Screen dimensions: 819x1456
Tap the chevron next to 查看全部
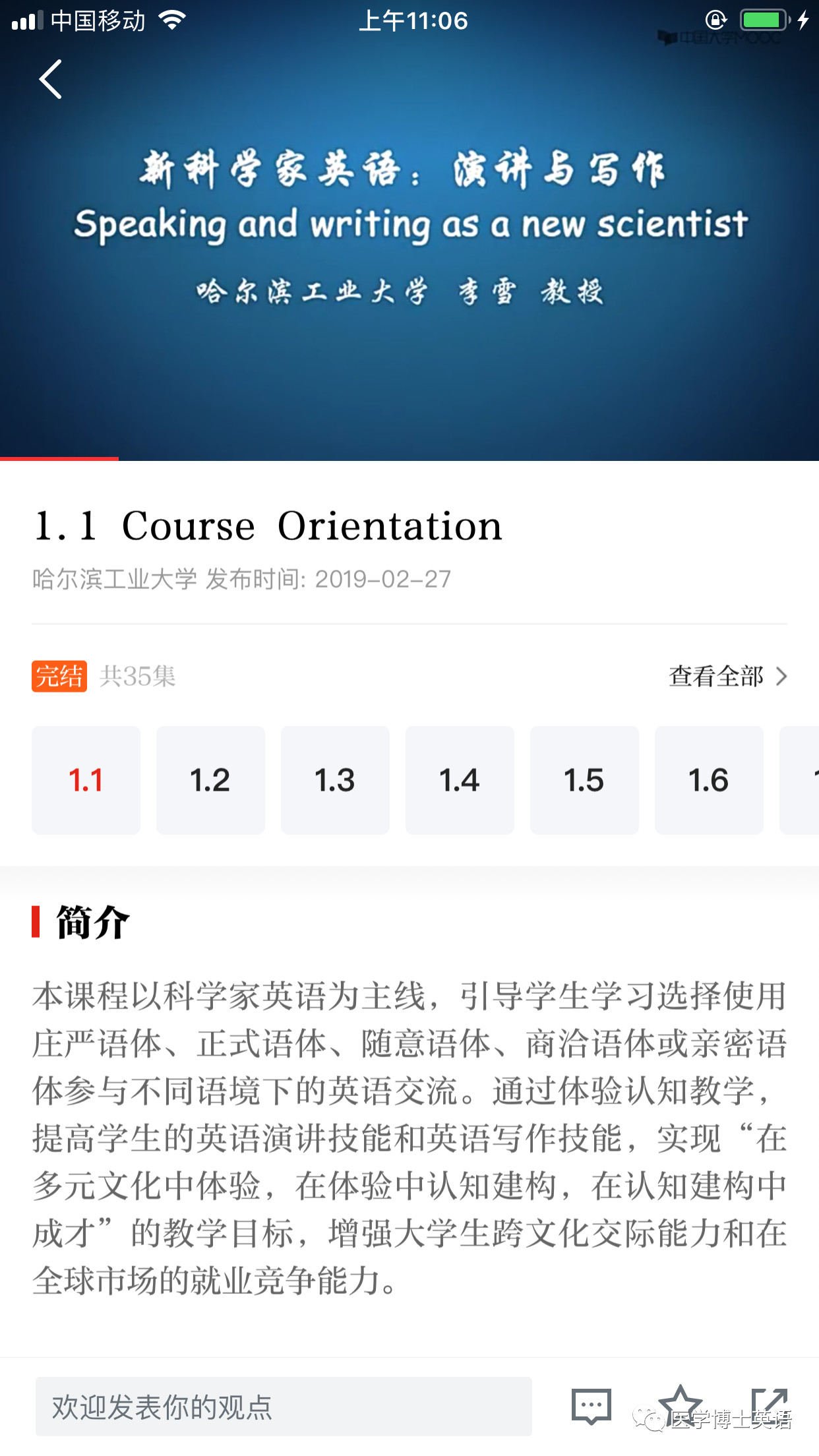pyautogui.click(x=781, y=677)
